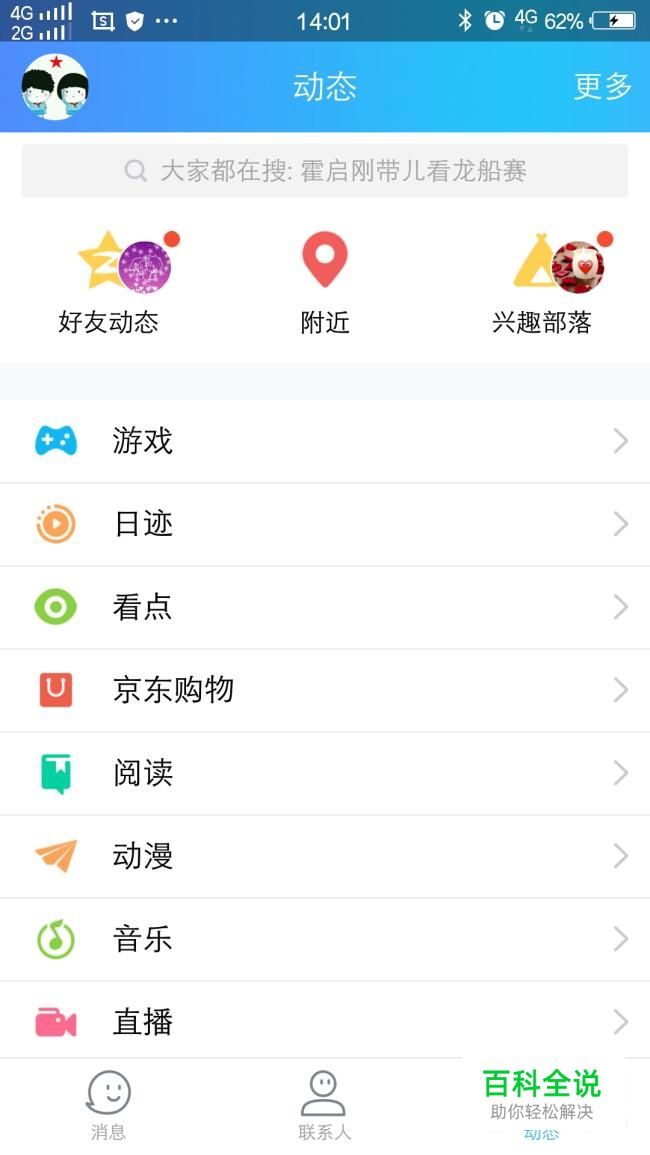Open the 动漫 row
Image resolution: width=650 pixels, height=1155 pixels.
point(325,856)
